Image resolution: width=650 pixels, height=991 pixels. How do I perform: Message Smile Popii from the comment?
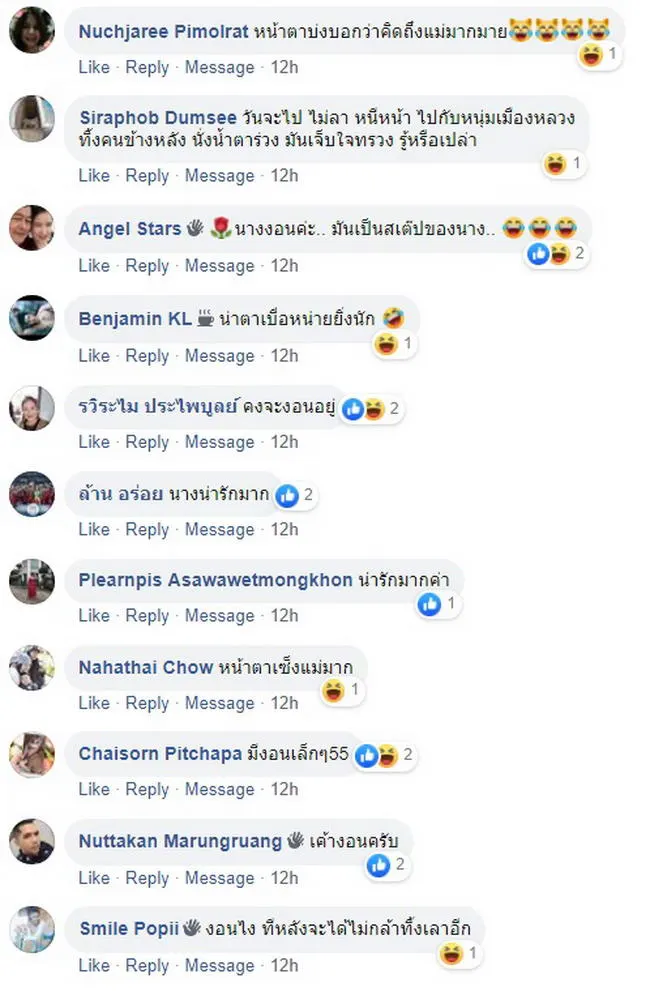(x=219, y=965)
